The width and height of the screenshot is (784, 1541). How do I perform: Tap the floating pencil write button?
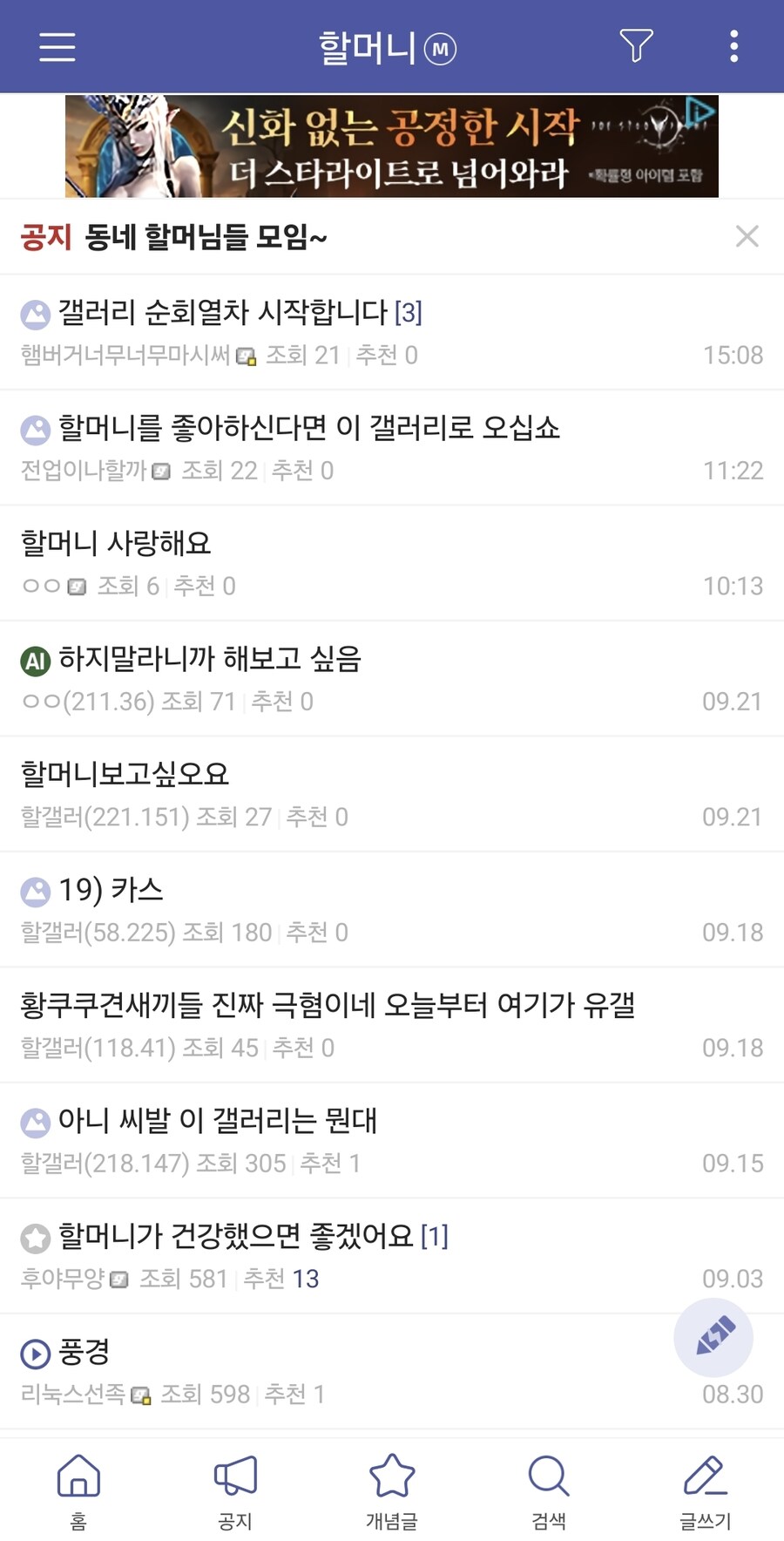coord(713,1337)
